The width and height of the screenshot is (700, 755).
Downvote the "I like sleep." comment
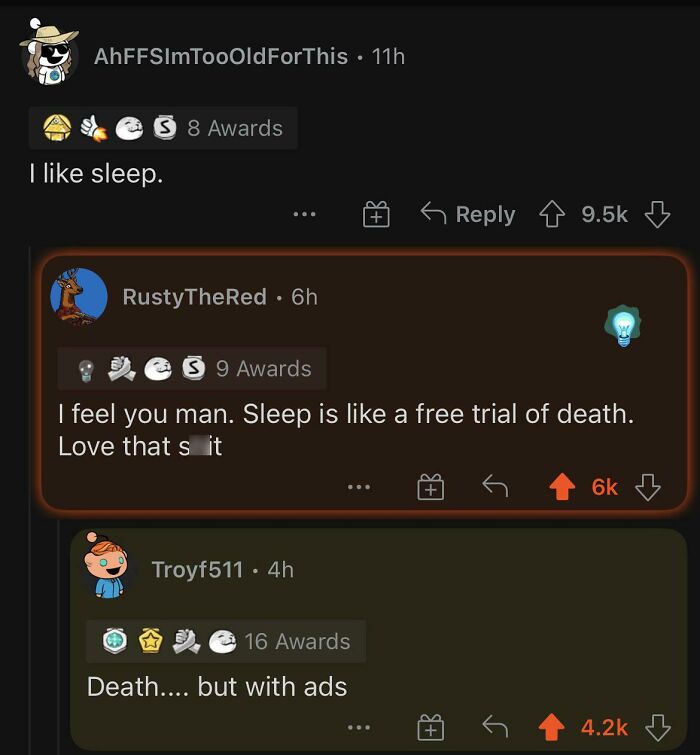(x=656, y=214)
